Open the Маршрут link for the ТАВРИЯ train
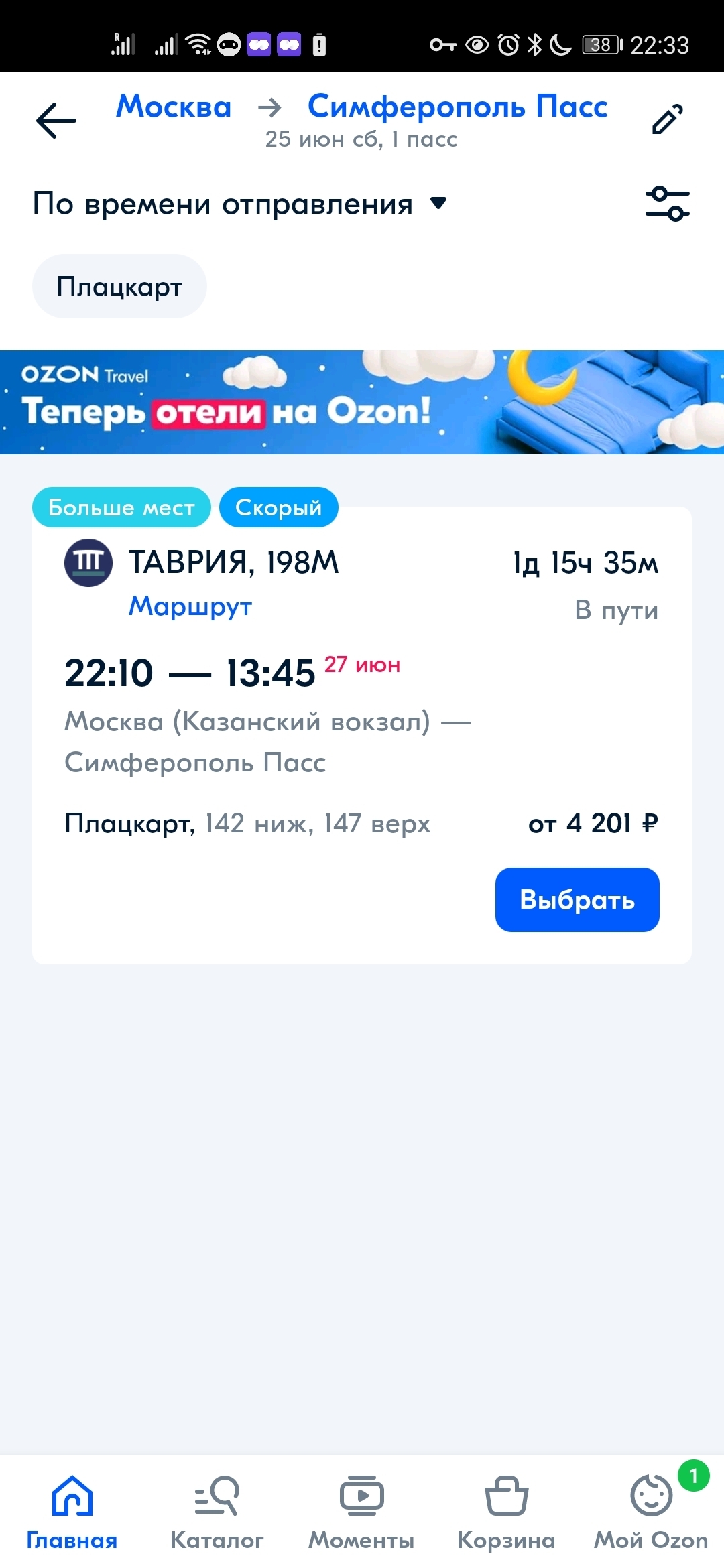The height and width of the screenshot is (1568, 724). [190, 606]
